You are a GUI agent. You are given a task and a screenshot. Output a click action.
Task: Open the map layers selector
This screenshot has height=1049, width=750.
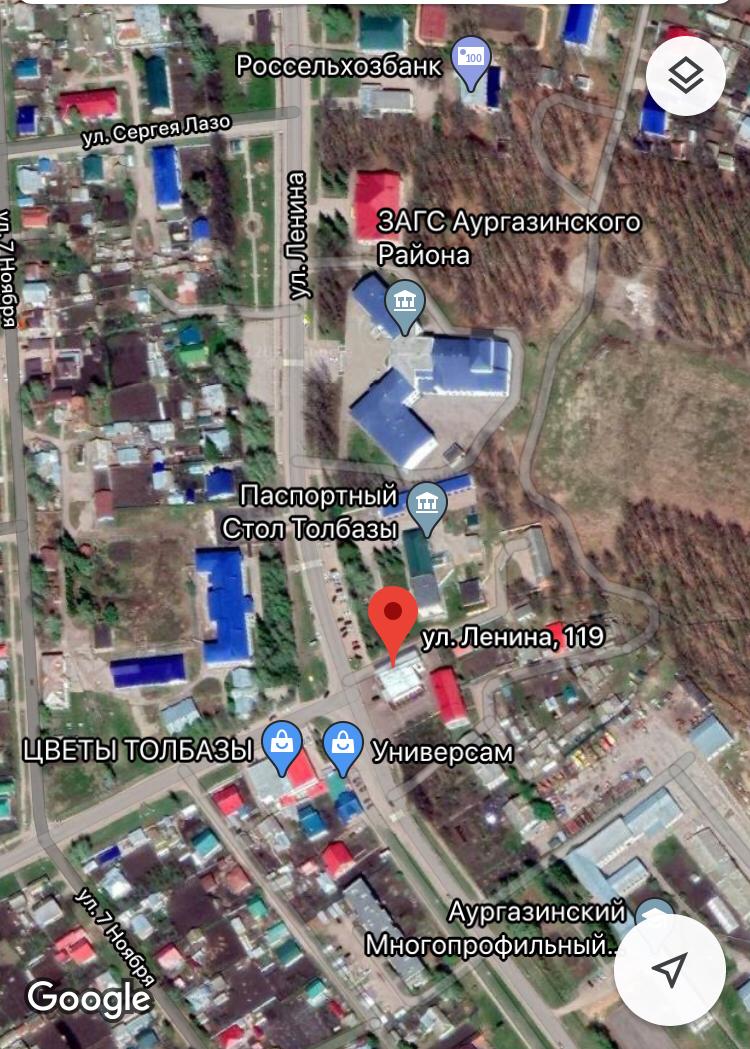click(685, 76)
